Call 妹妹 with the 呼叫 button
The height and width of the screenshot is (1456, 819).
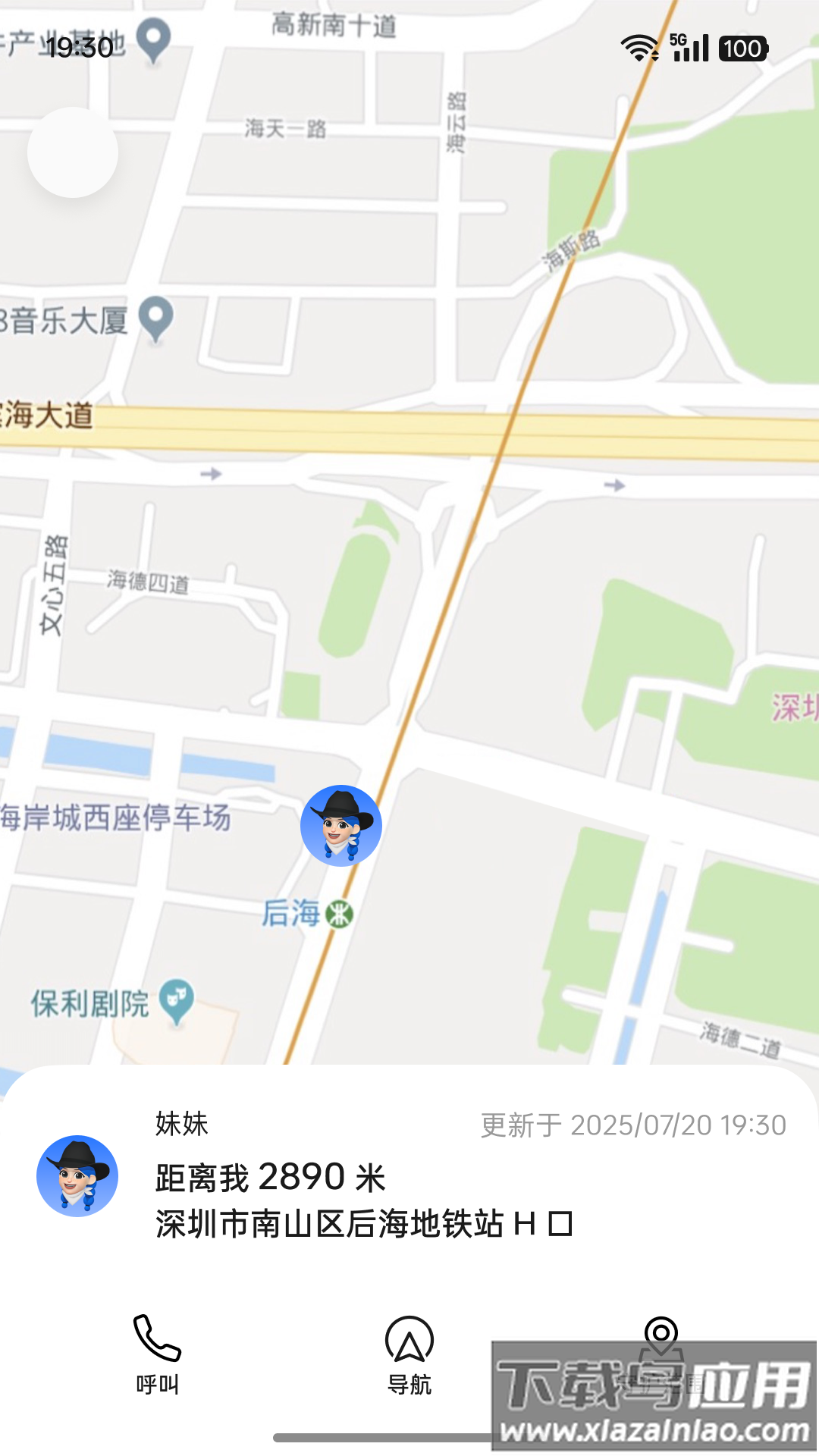coord(157,1354)
